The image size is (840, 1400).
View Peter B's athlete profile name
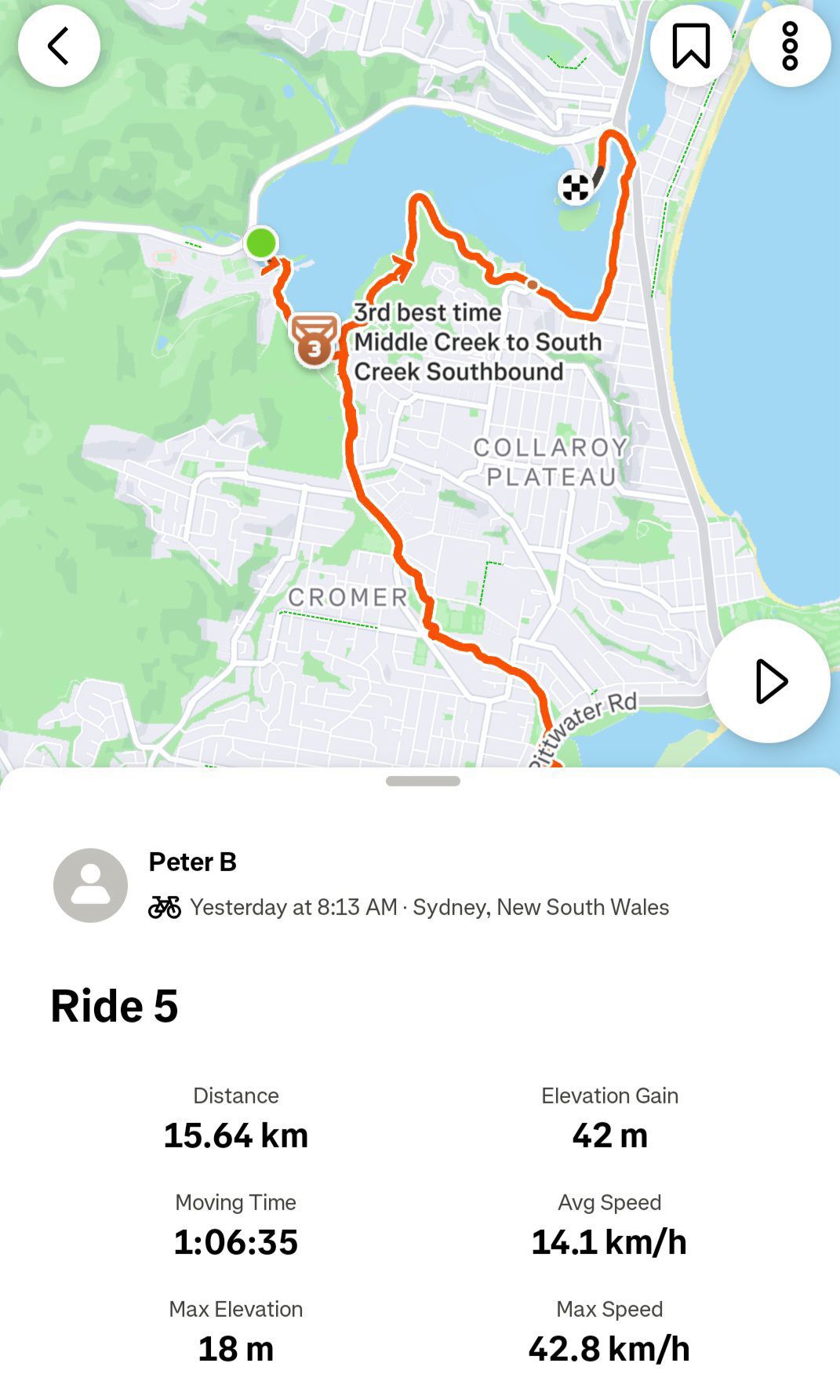point(193,862)
